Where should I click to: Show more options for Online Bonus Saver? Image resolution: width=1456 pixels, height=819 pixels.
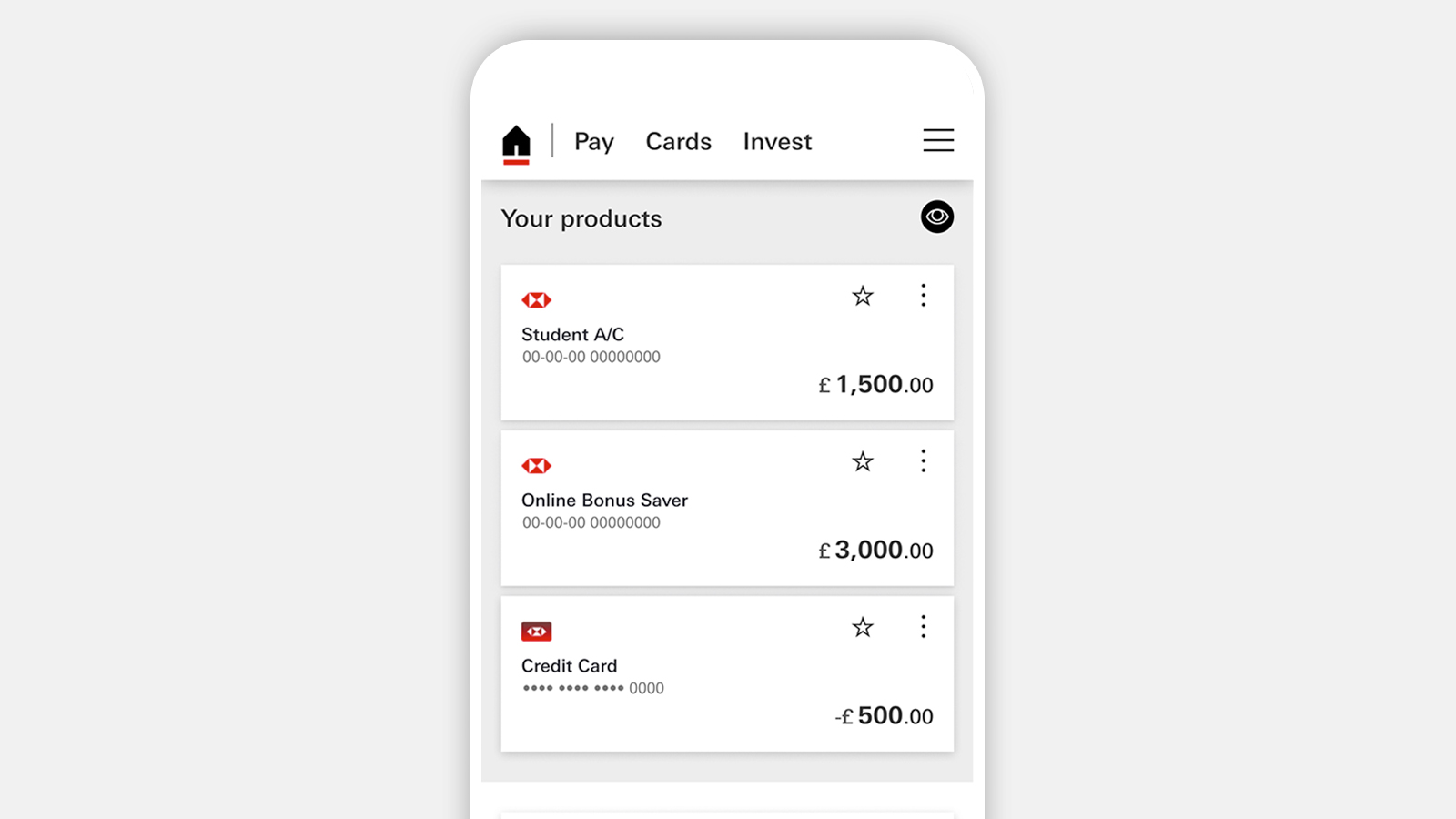click(923, 460)
